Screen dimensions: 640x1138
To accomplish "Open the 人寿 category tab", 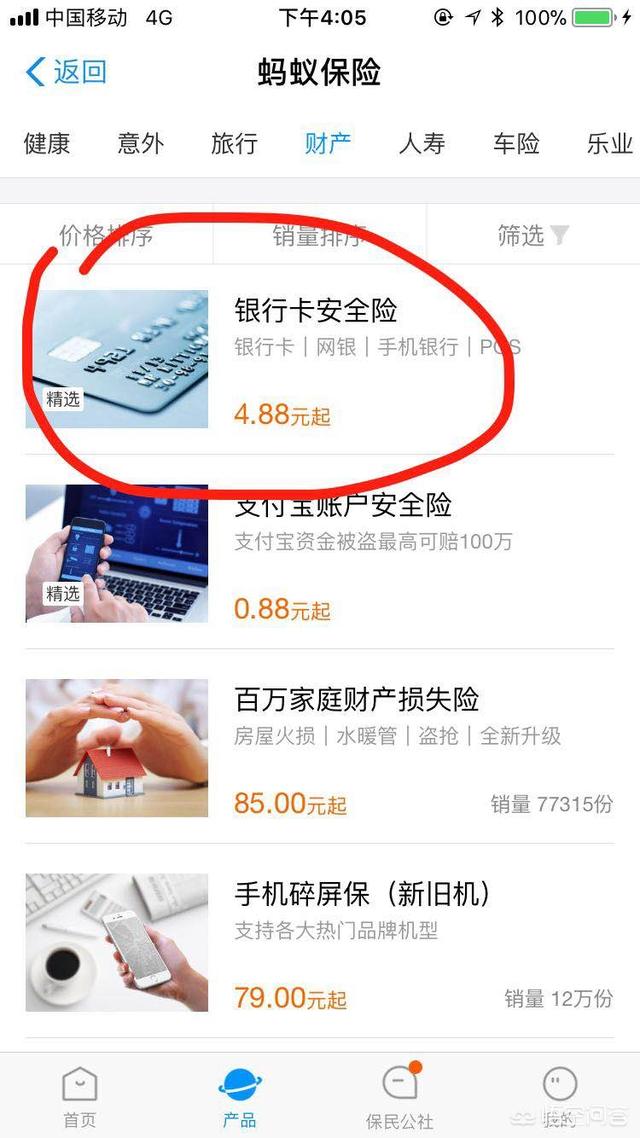I will 422,143.
